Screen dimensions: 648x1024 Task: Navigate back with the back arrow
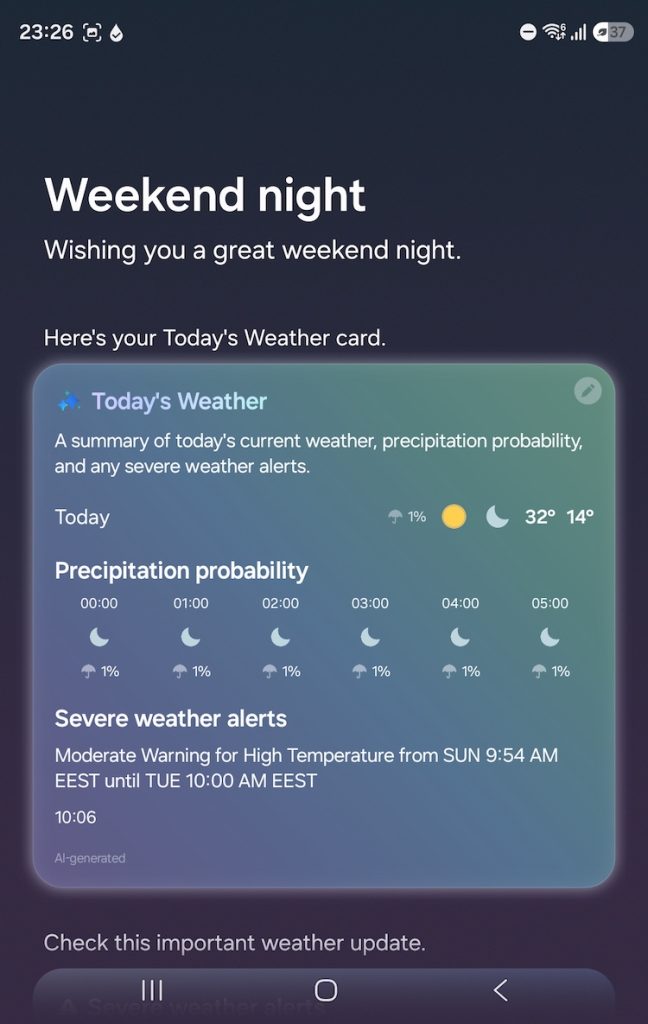(500, 990)
